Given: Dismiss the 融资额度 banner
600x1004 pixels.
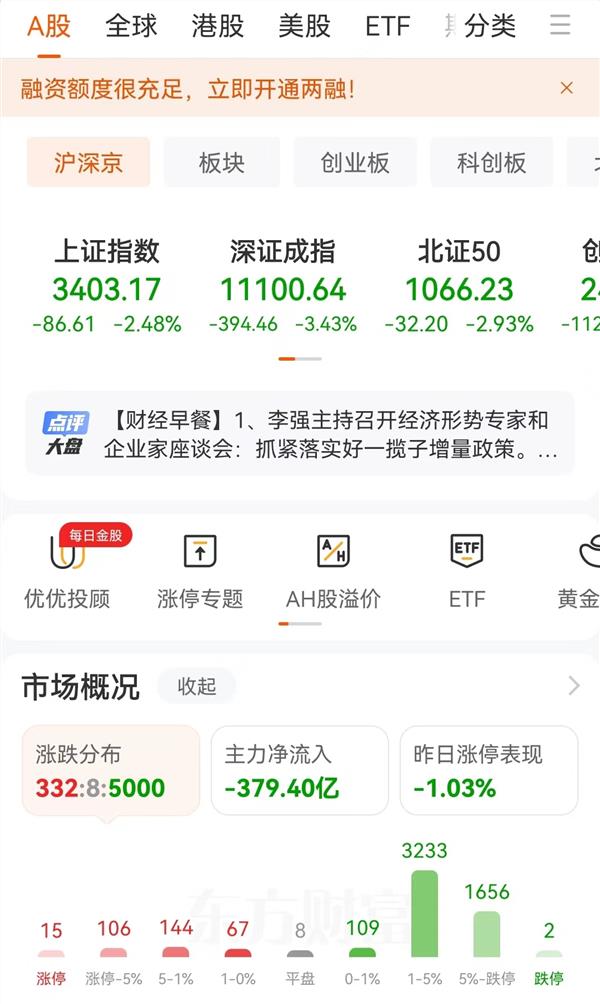Looking at the screenshot, I should pyautogui.click(x=567, y=88).
